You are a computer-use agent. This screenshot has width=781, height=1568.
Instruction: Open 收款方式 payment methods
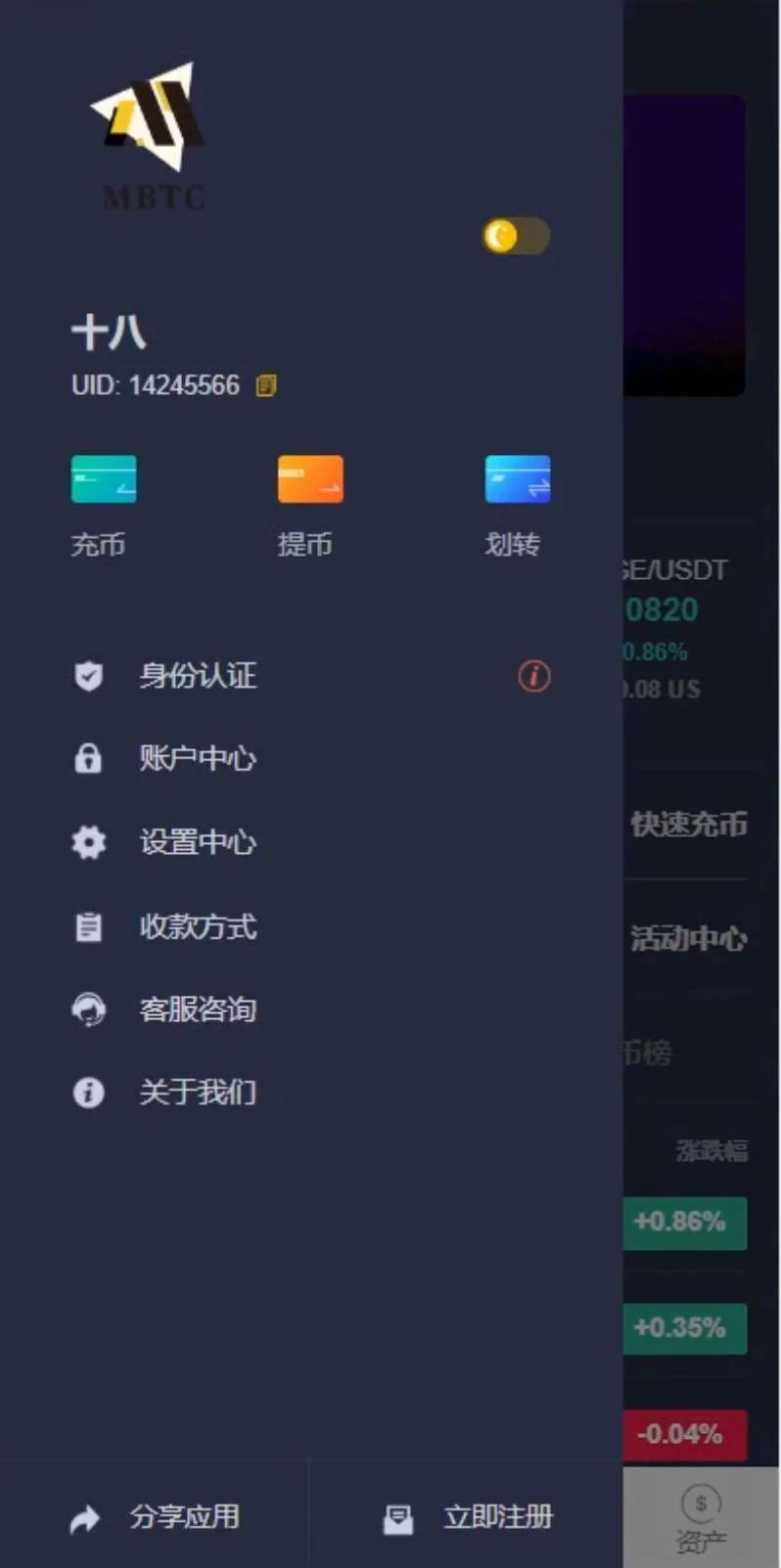[198, 926]
